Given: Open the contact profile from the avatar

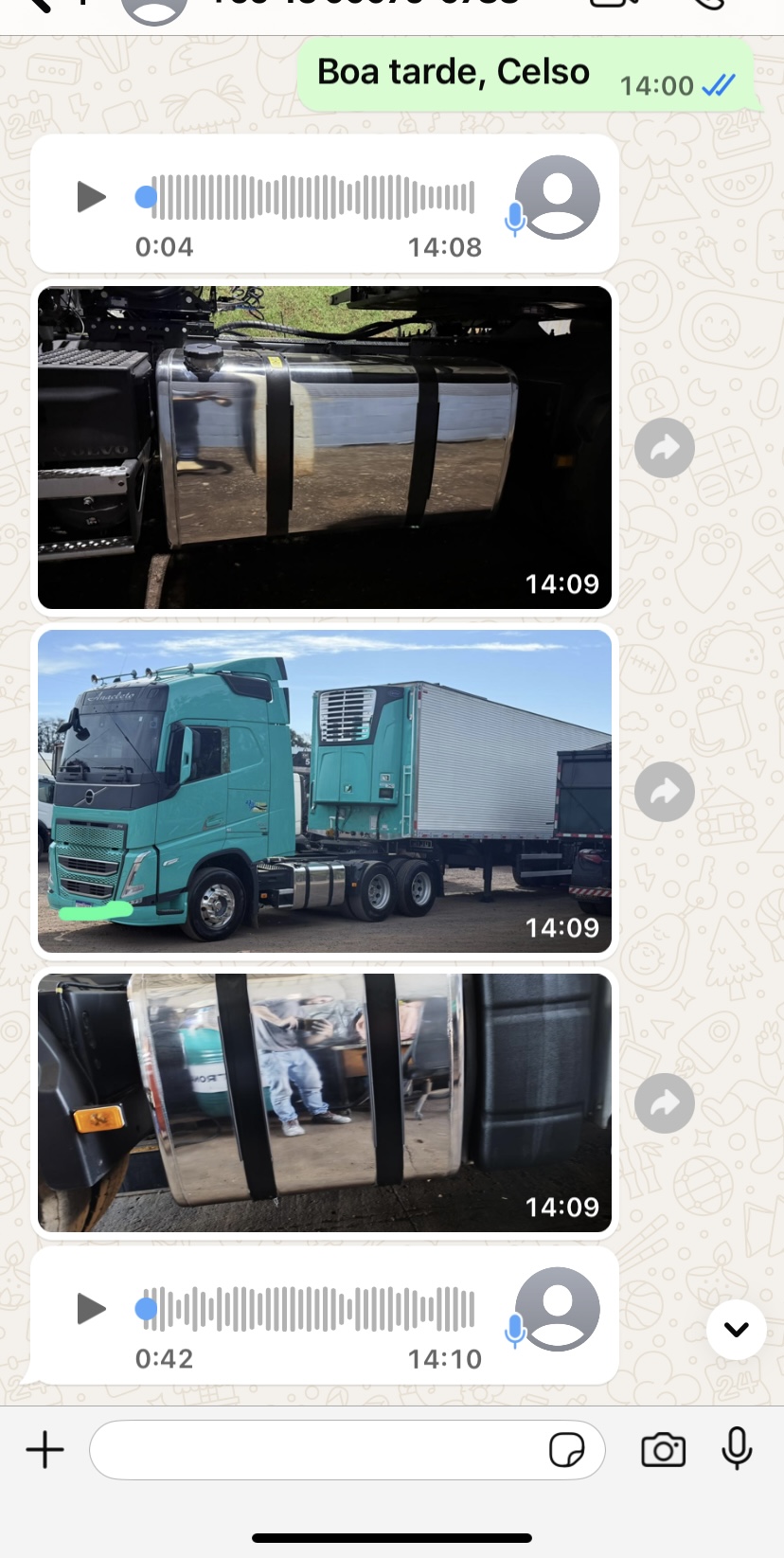Looking at the screenshot, I should click(154, 9).
